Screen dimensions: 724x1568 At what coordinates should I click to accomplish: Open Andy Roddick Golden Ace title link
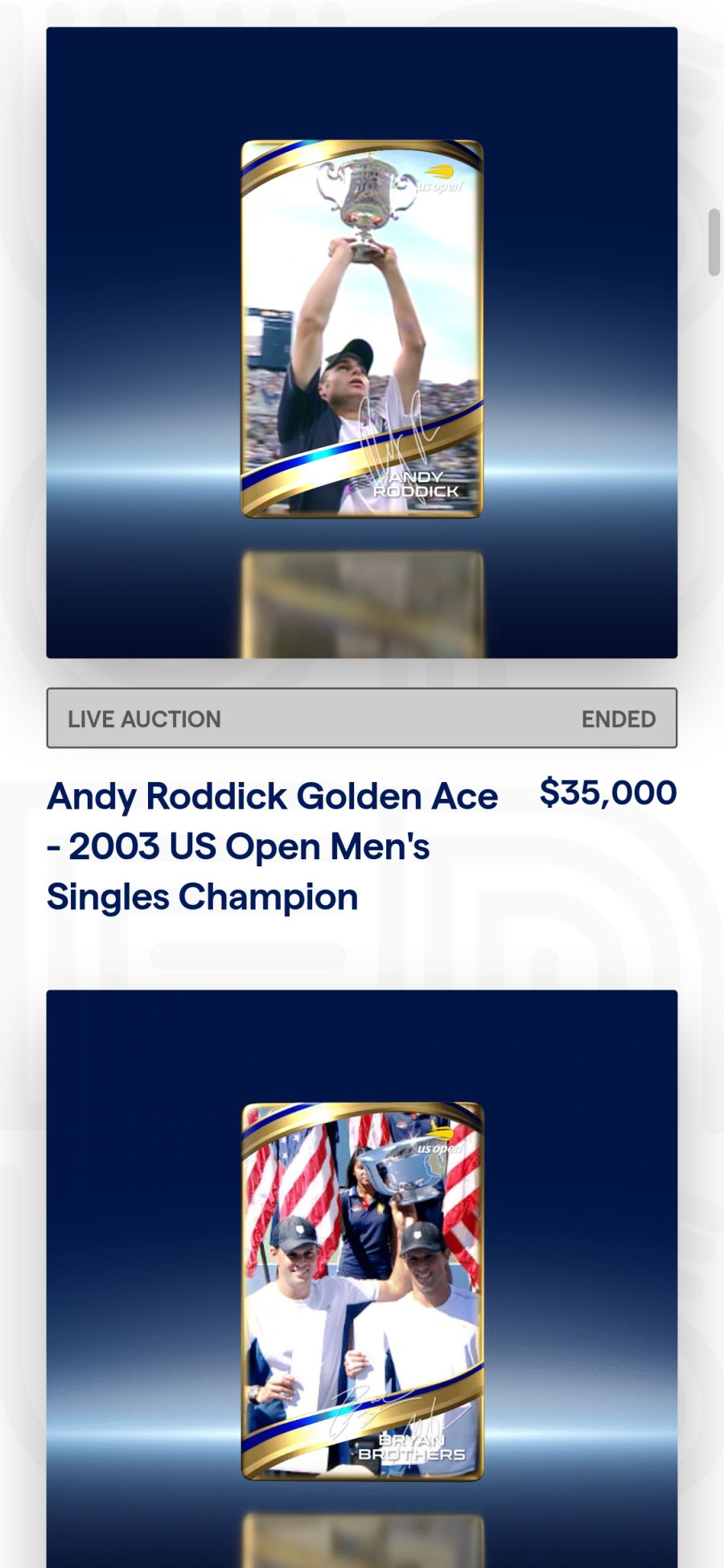tap(272, 846)
